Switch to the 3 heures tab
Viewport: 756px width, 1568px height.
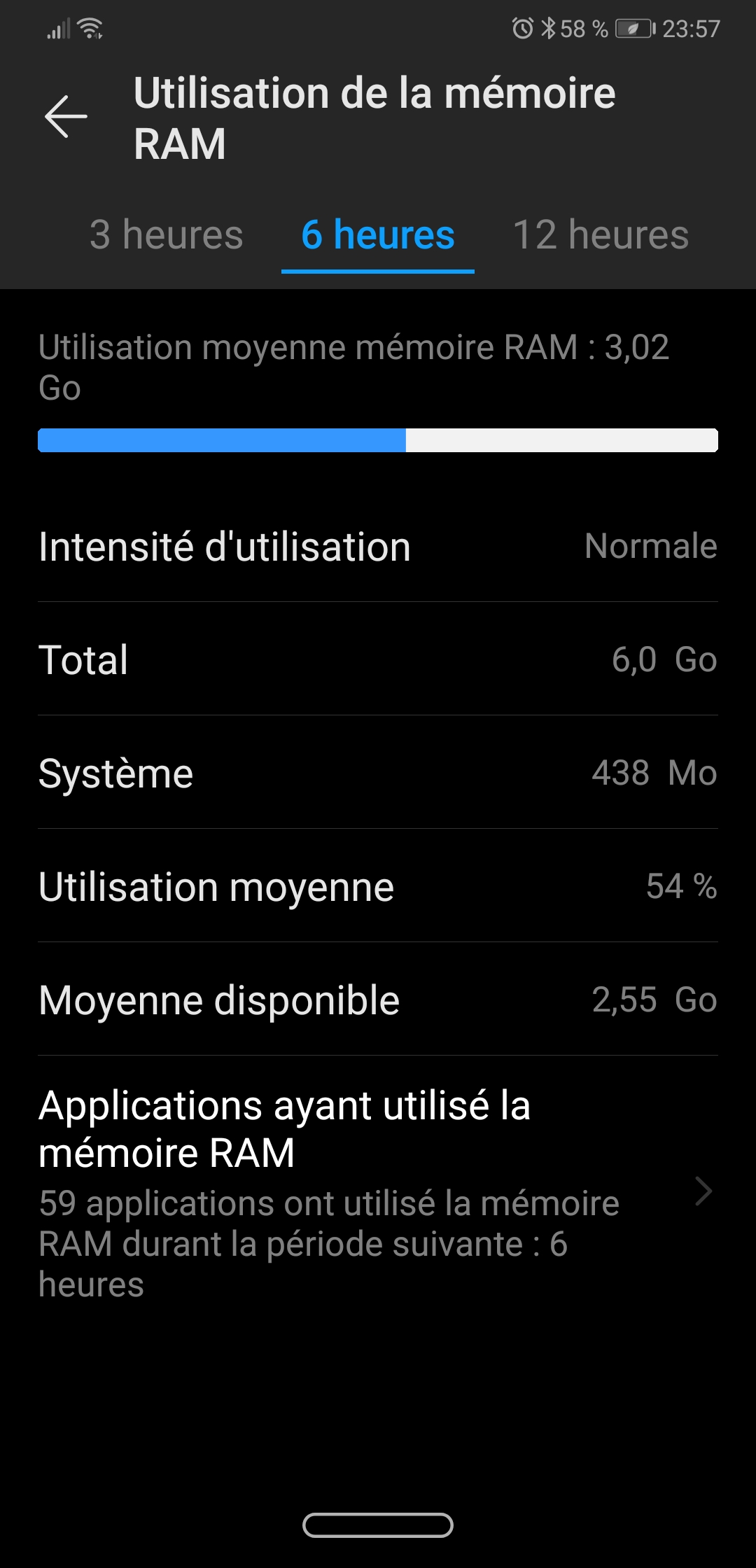(167, 234)
